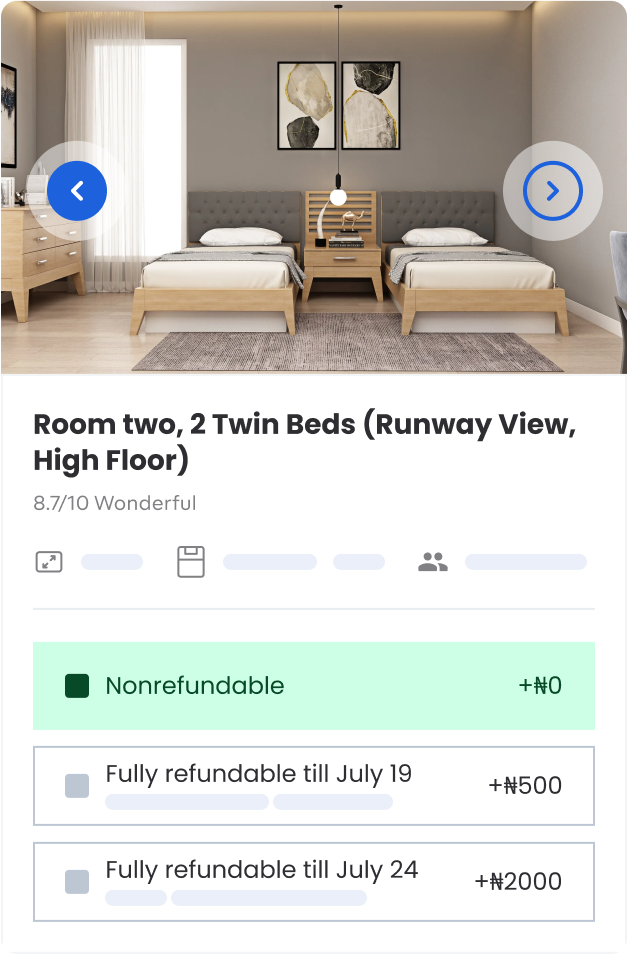Image resolution: width=627 pixels, height=954 pixels.
Task: Choose Fully refundable till July 24
Action: (x=77, y=882)
